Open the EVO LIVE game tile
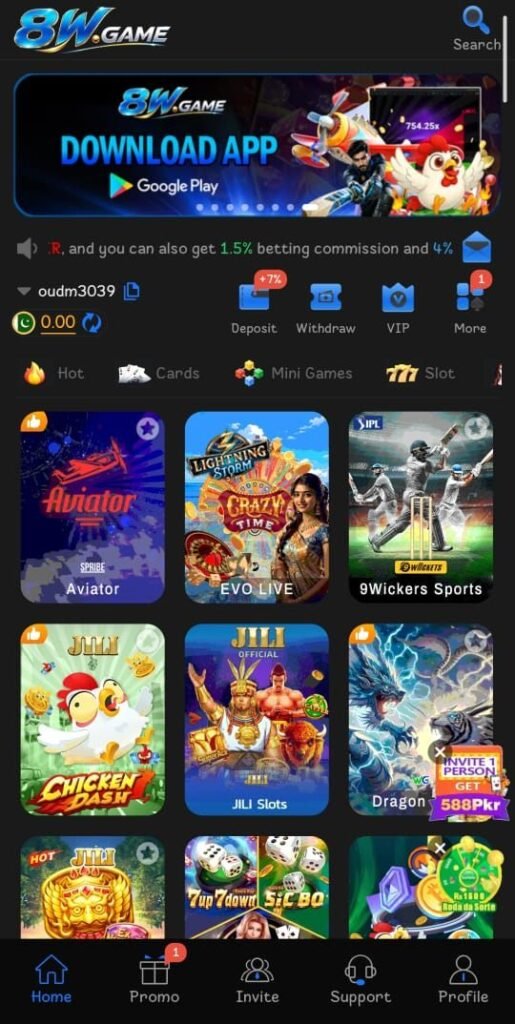515x1024 pixels. 257,507
